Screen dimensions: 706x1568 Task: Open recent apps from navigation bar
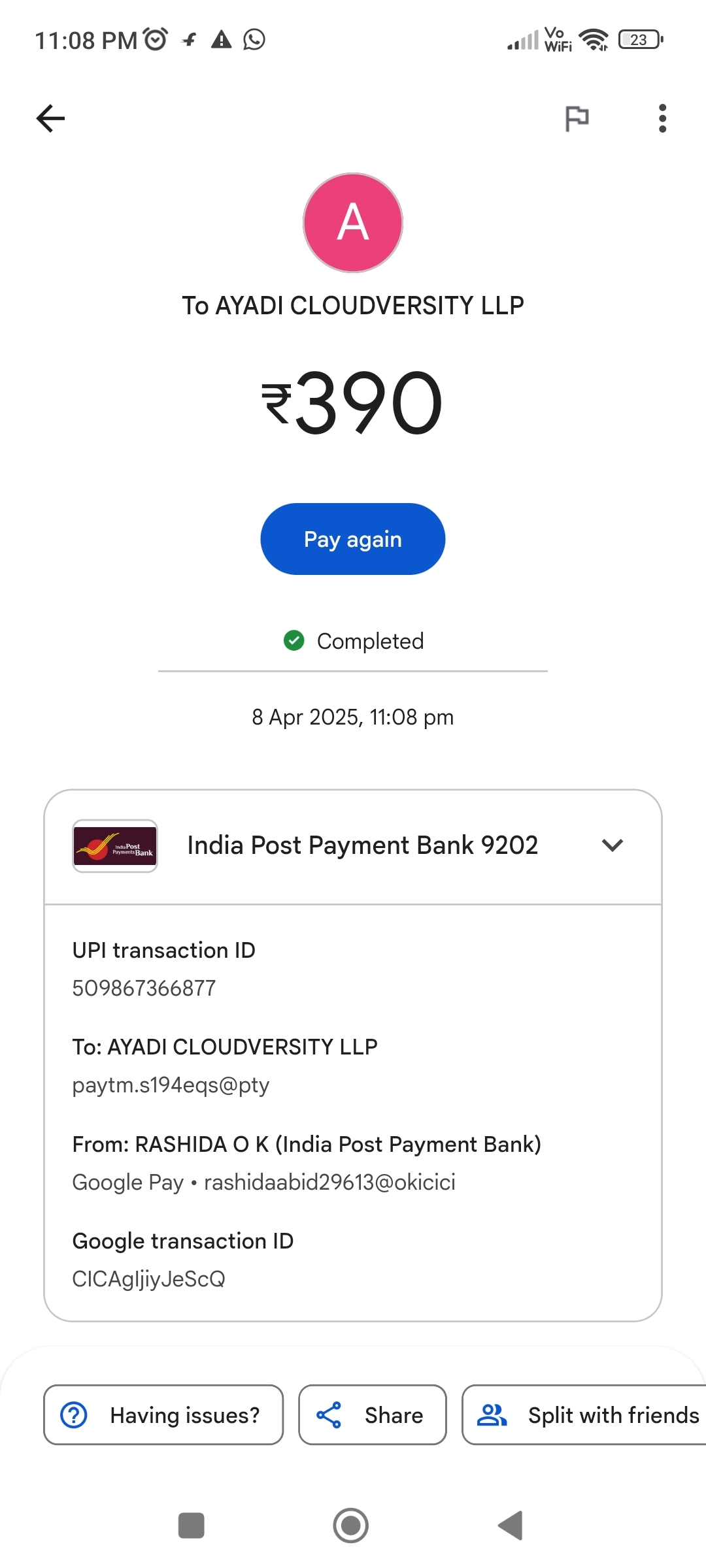click(x=191, y=1526)
